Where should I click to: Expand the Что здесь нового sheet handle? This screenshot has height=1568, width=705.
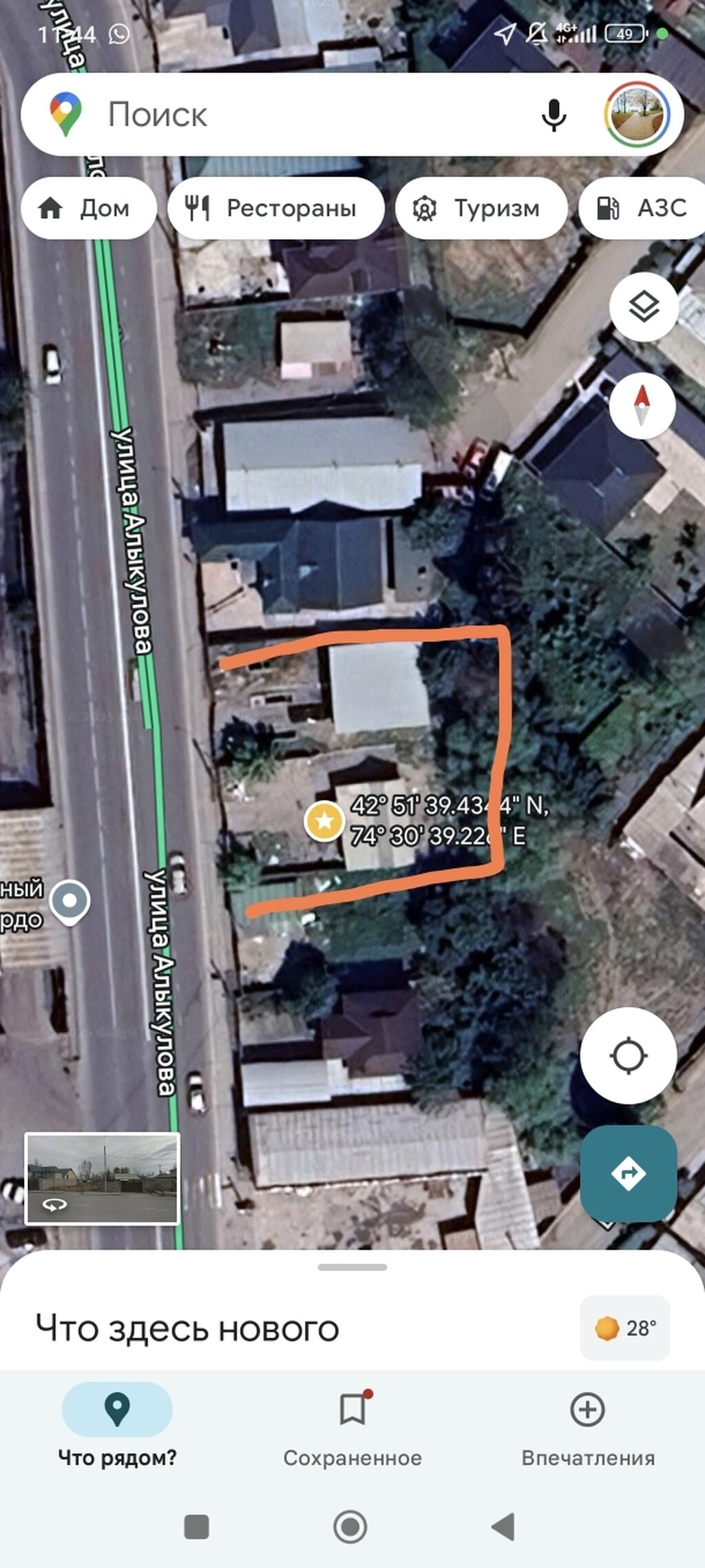(352, 1267)
